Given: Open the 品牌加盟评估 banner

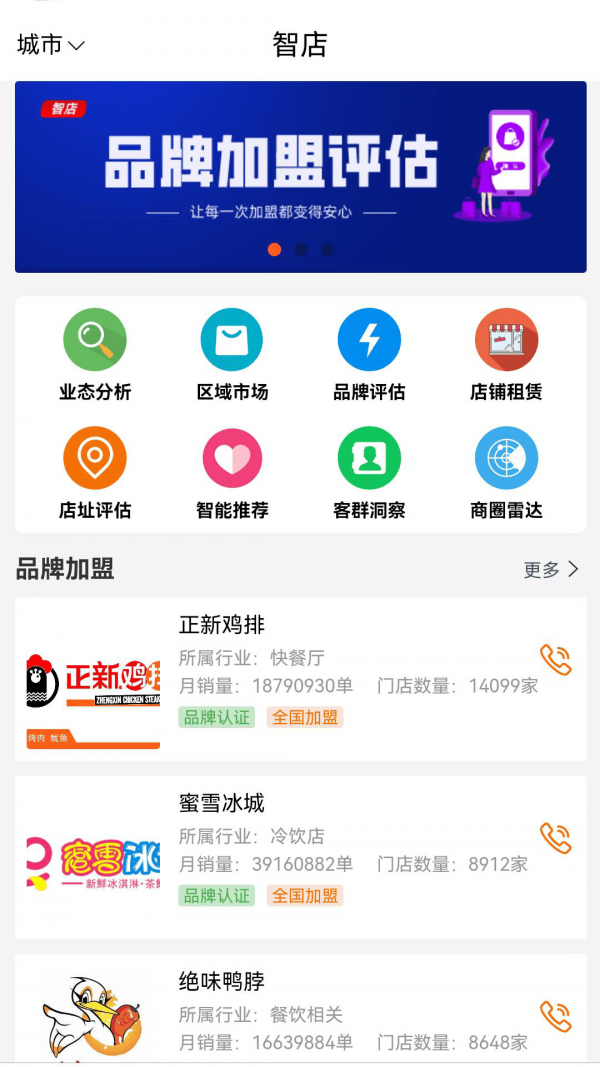Looking at the screenshot, I should click(300, 177).
